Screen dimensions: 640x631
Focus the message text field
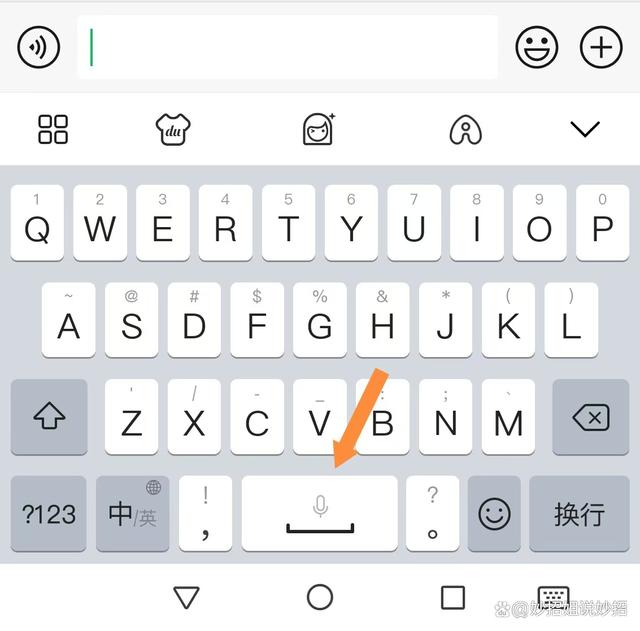(x=287, y=47)
